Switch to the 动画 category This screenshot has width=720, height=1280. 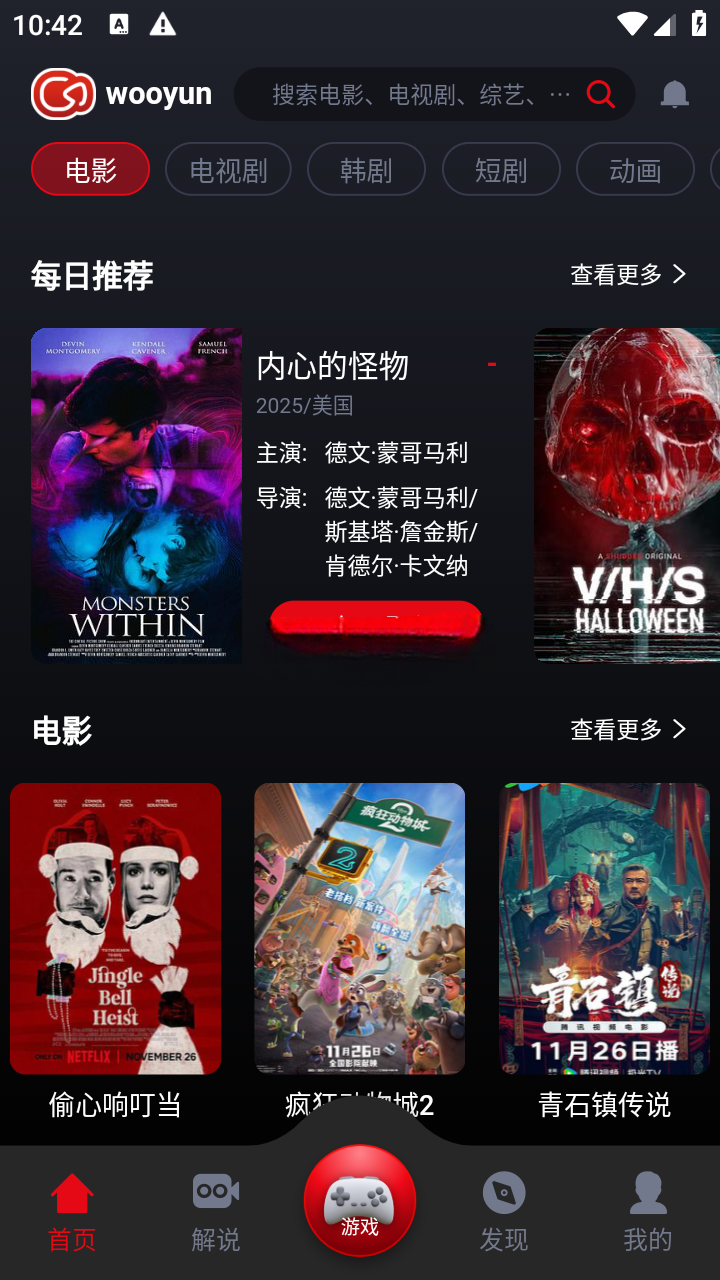635,169
